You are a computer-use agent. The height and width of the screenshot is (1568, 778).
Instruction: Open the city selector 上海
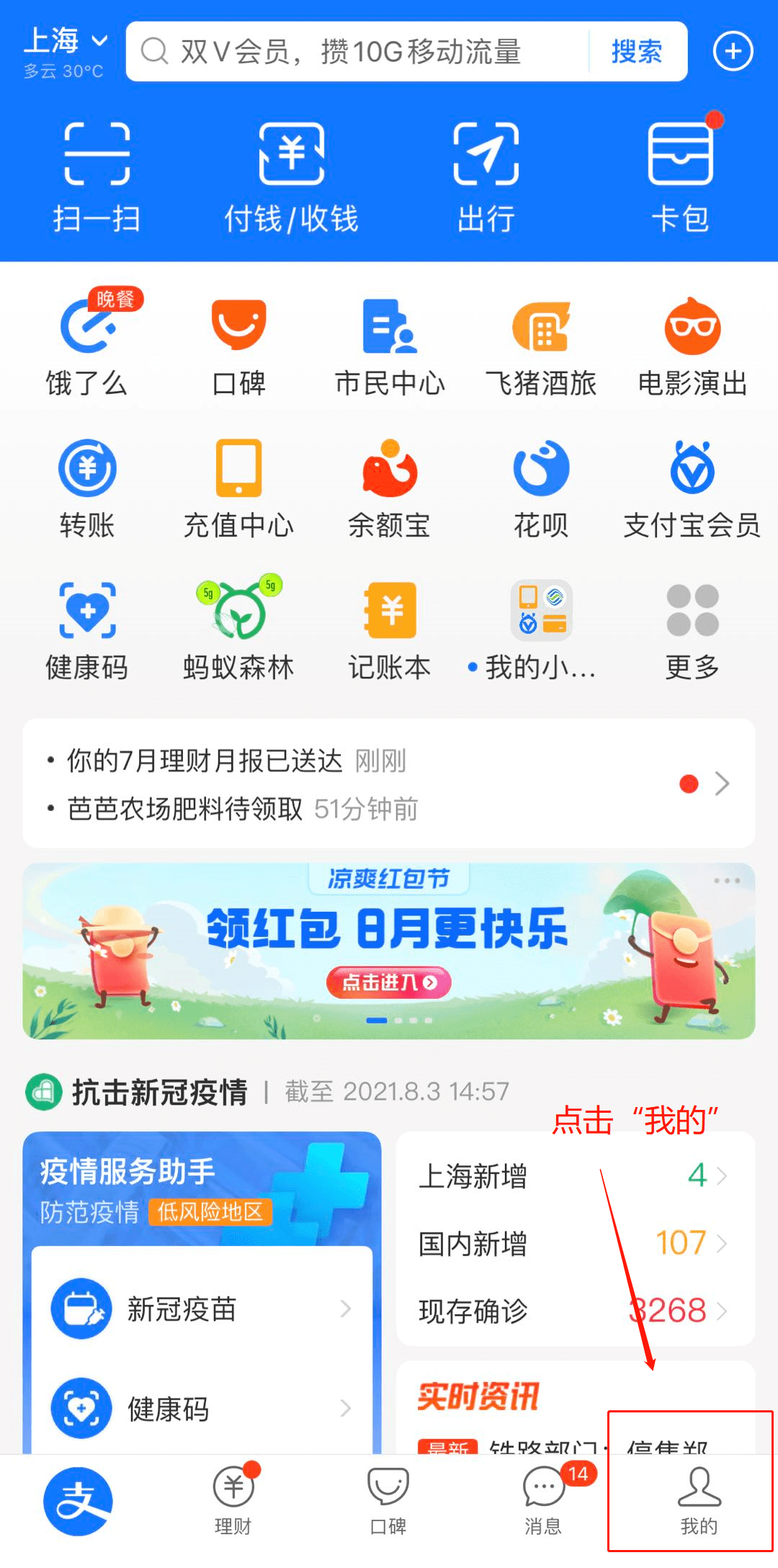pyautogui.click(x=65, y=42)
